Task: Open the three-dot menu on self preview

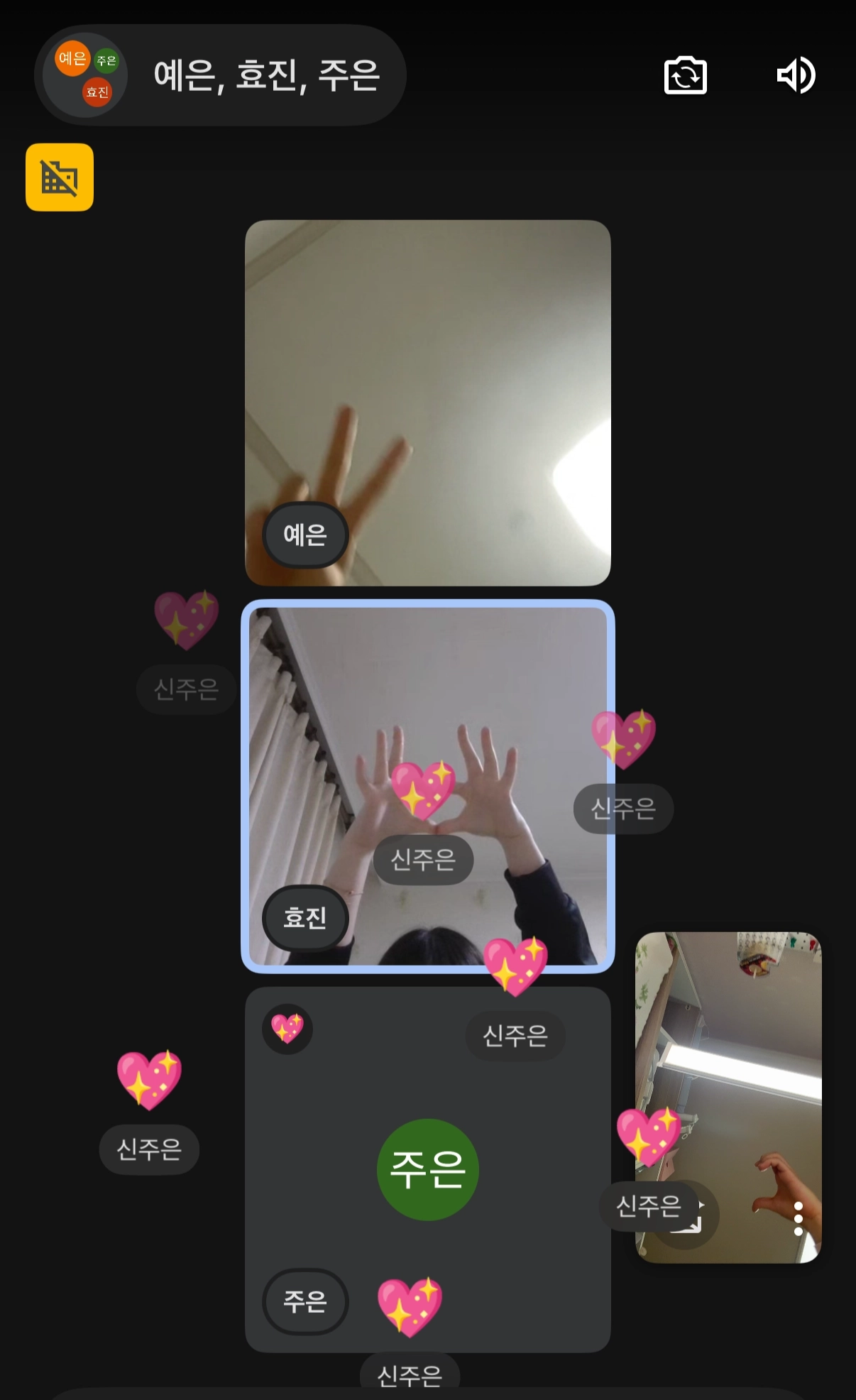Action: 799,1218
